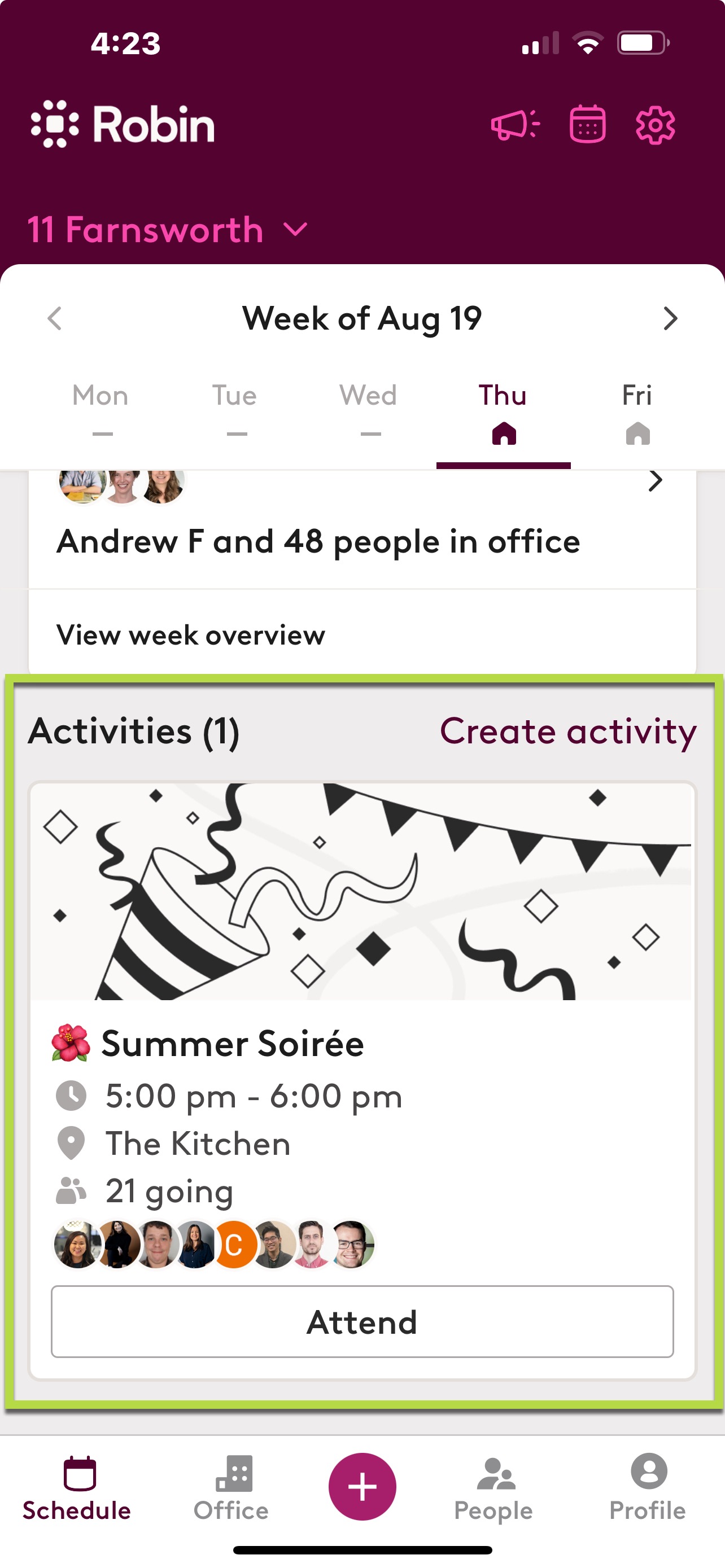The height and width of the screenshot is (1568, 725).
Task: Expand the 11 Farnsworth location dropdown
Action: (x=167, y=230)
